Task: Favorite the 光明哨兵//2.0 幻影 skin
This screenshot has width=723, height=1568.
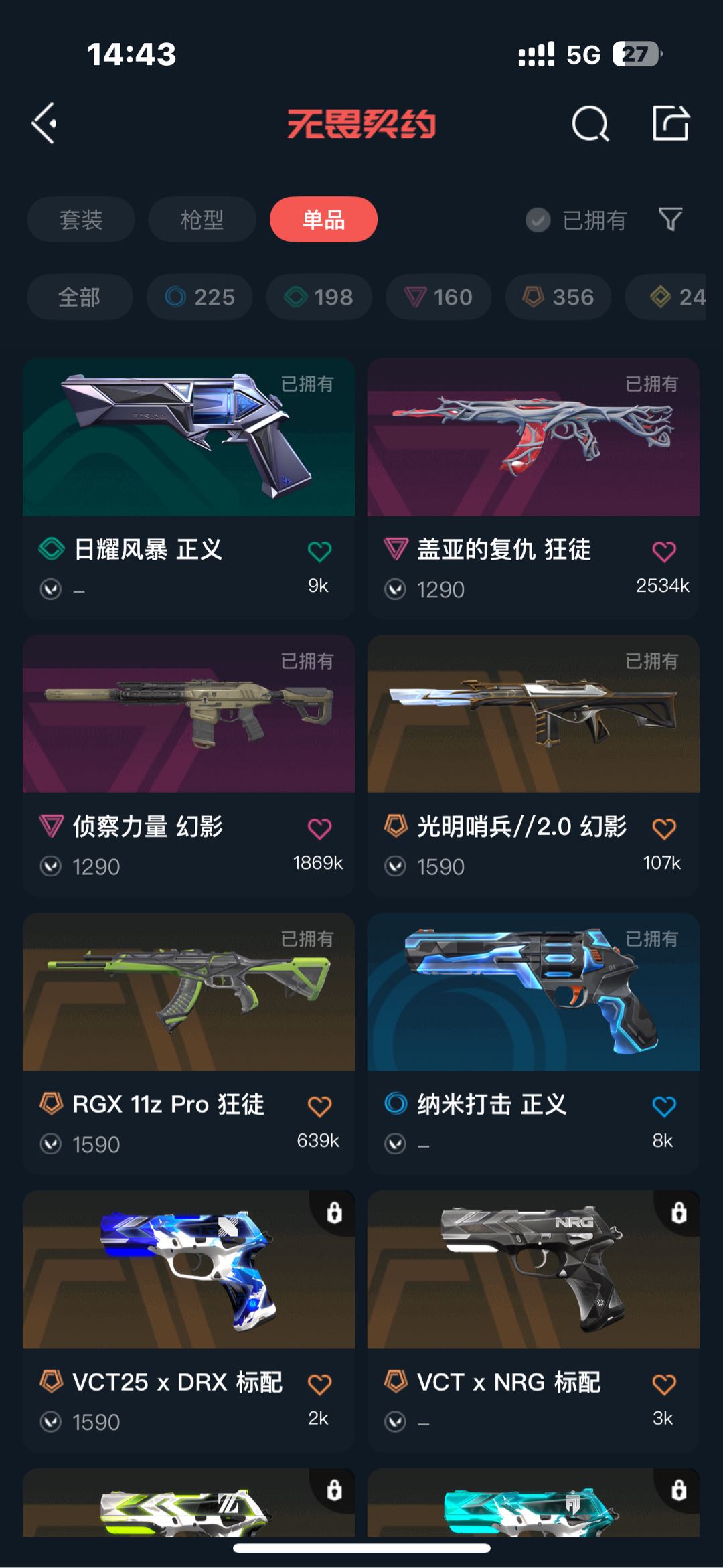Action: [663, 829]
